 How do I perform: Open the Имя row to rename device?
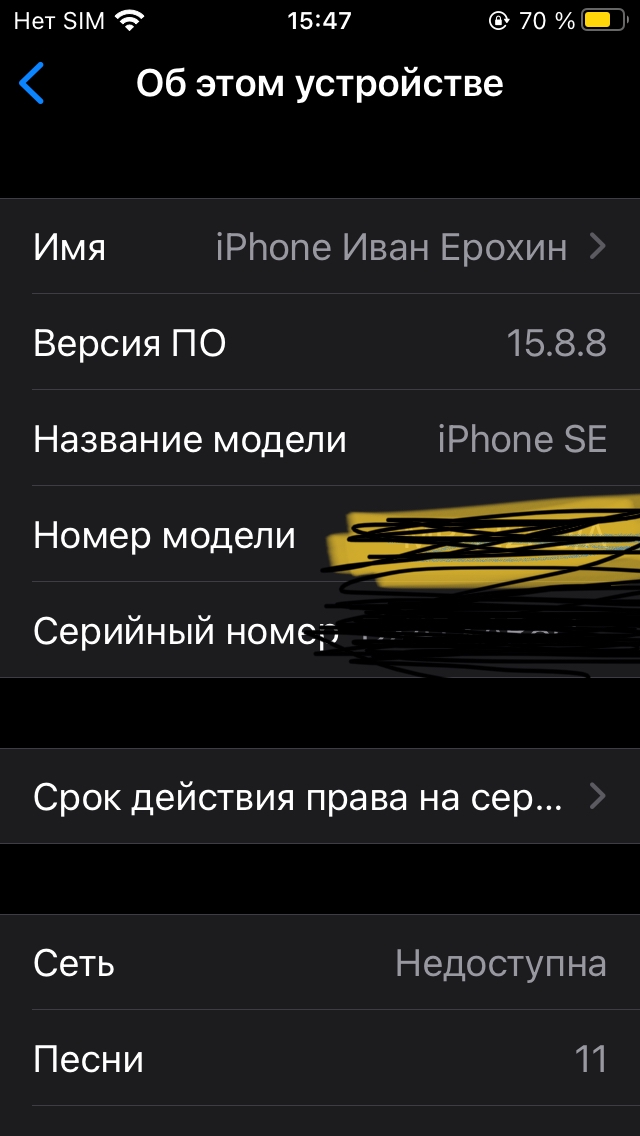(320, 246)
